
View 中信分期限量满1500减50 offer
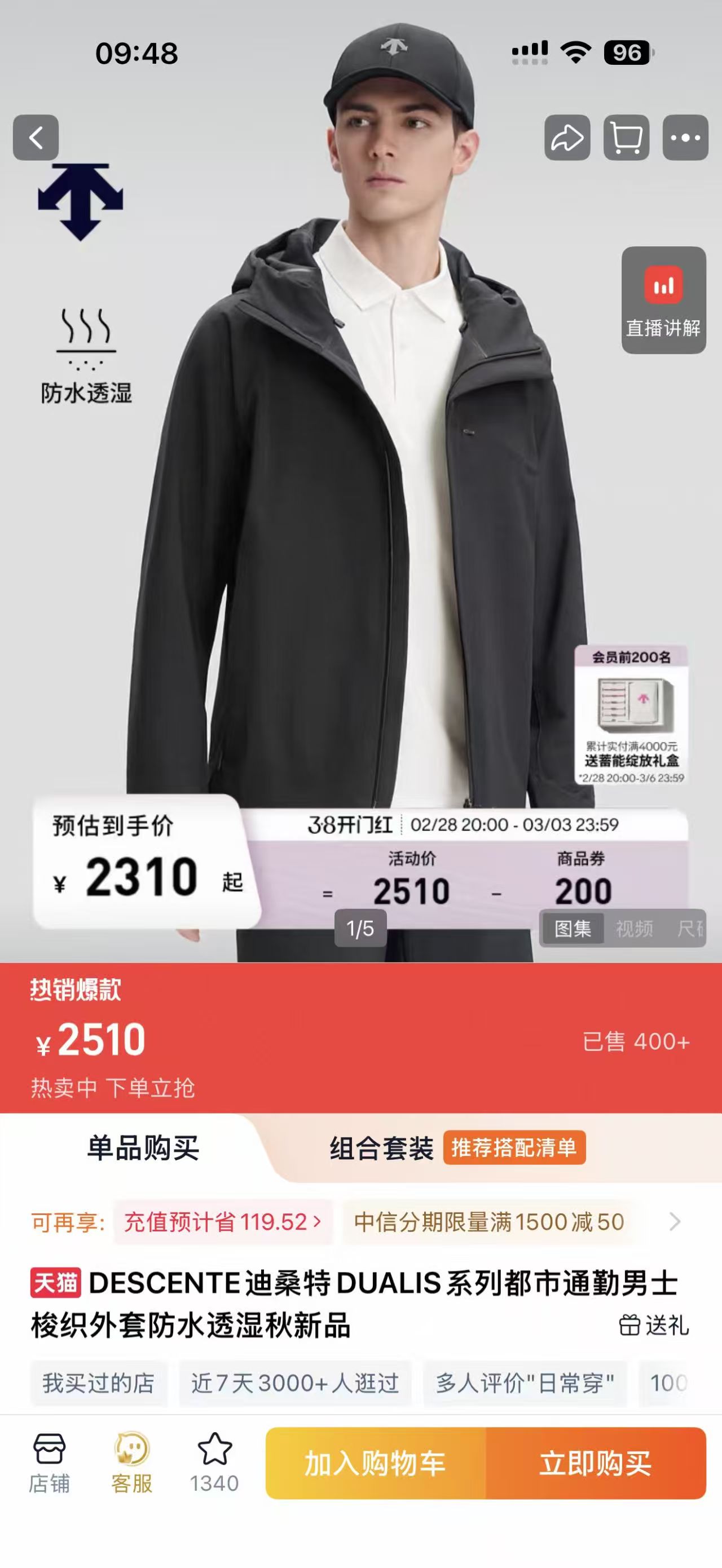[x=489, y=1222]
